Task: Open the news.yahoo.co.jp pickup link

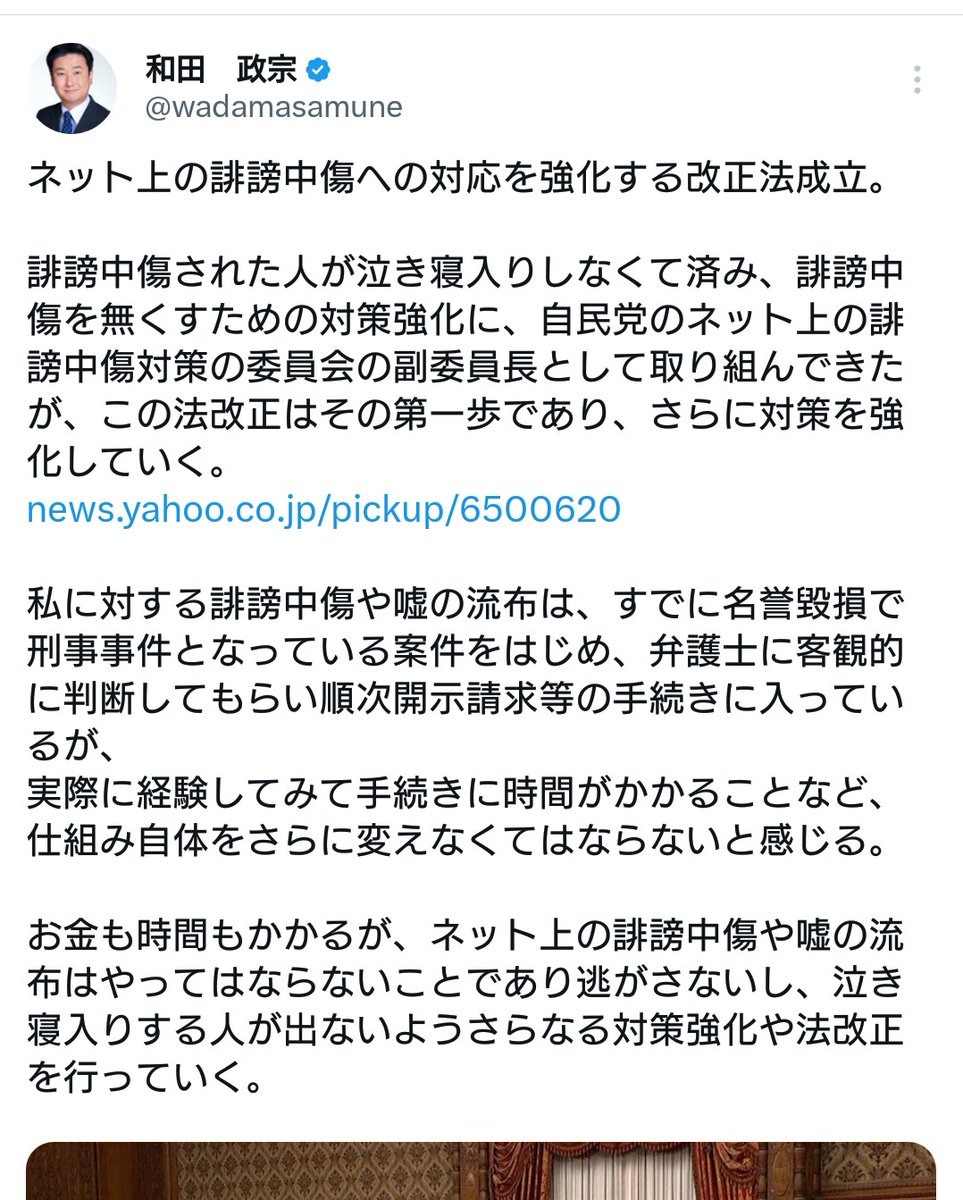Action: (x=324, y=510)
